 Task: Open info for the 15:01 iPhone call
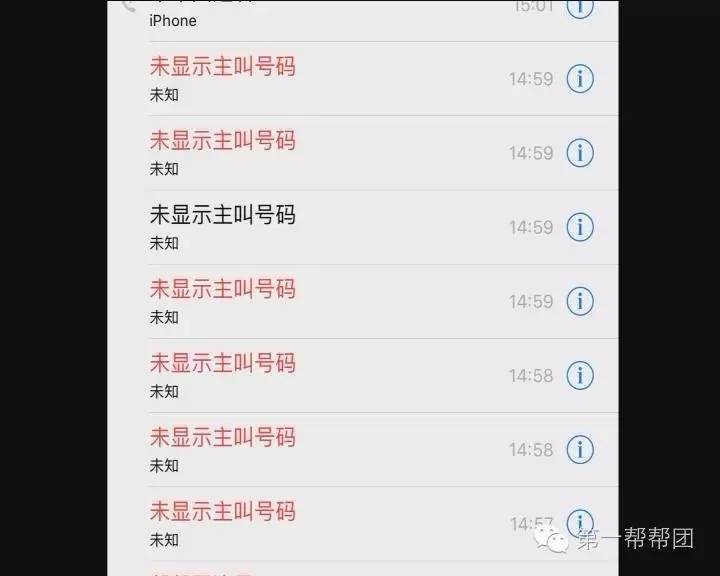[x=580, y=8]
